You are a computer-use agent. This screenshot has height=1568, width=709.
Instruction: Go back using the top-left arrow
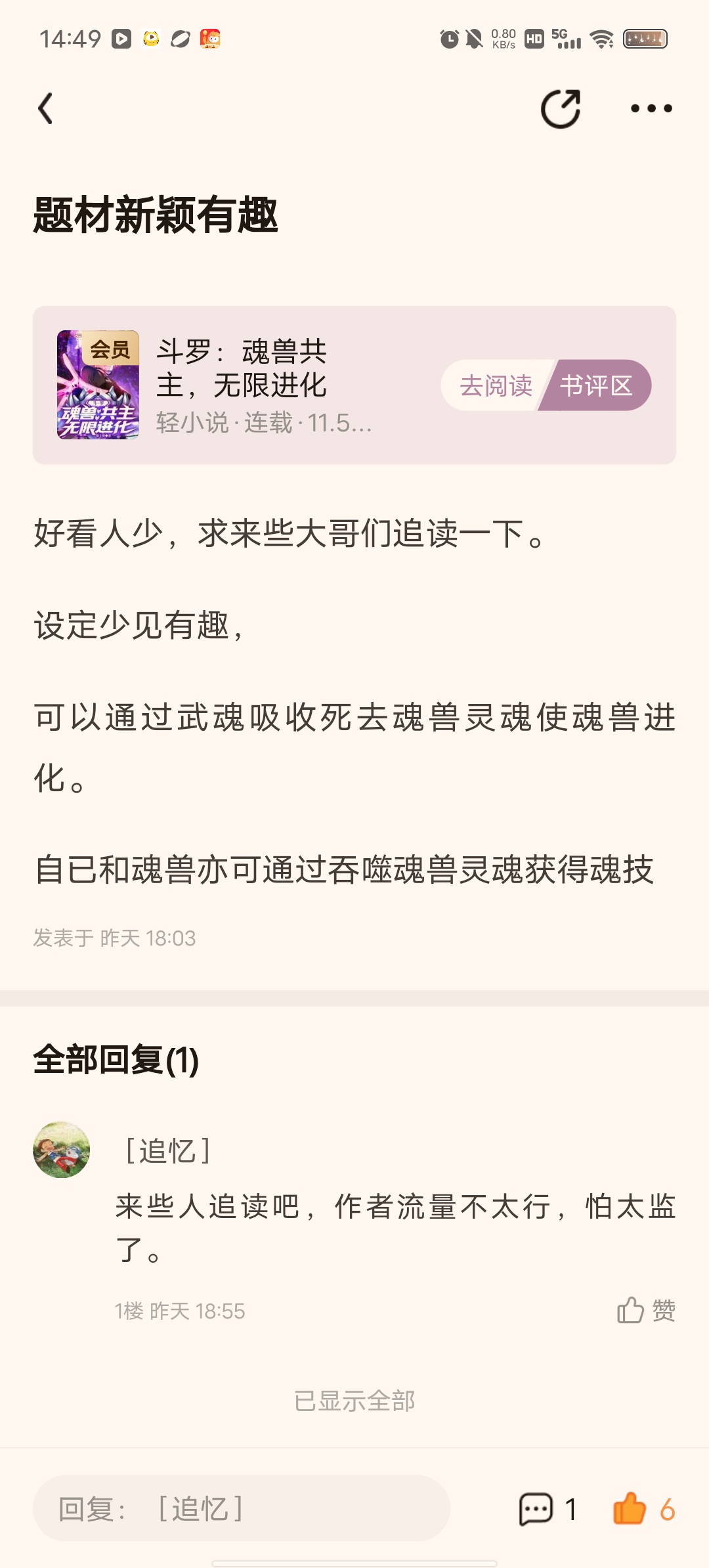45,108
